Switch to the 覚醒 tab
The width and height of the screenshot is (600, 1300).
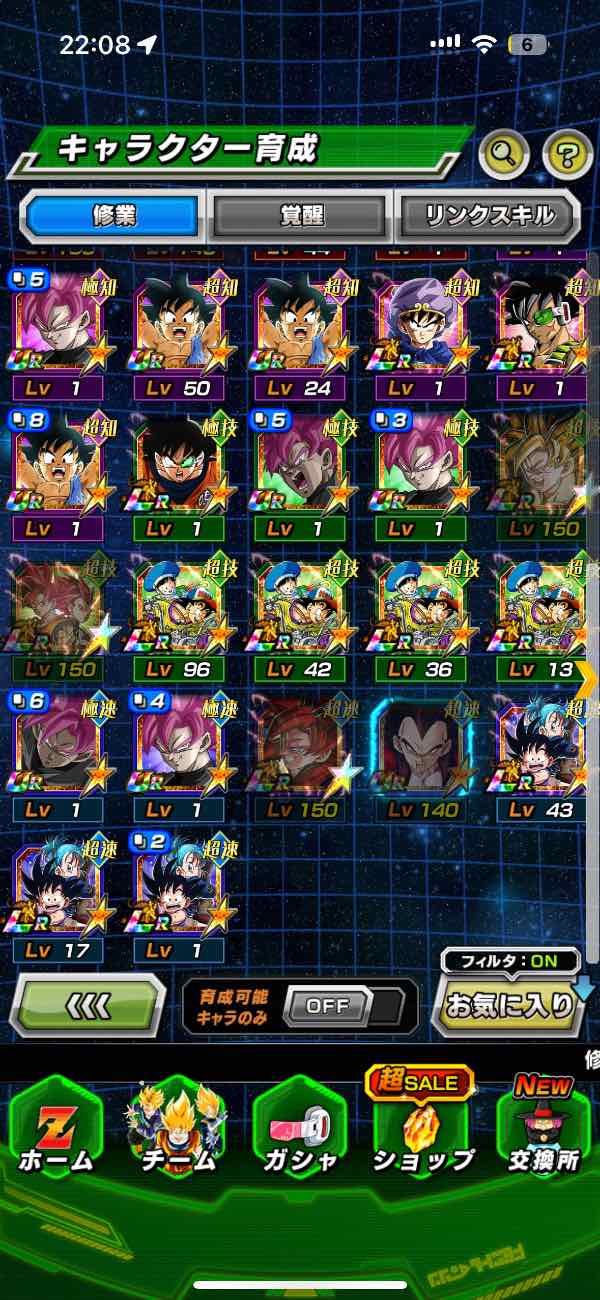coord(299,215)
